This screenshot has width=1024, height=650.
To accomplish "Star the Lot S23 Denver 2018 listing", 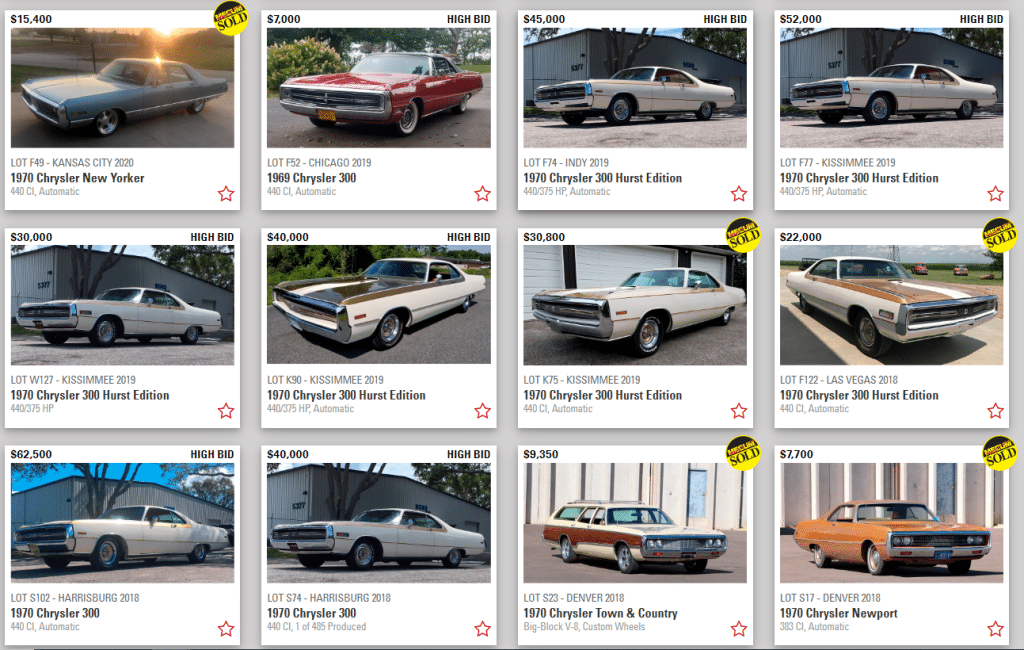I will tap(739, 628).
